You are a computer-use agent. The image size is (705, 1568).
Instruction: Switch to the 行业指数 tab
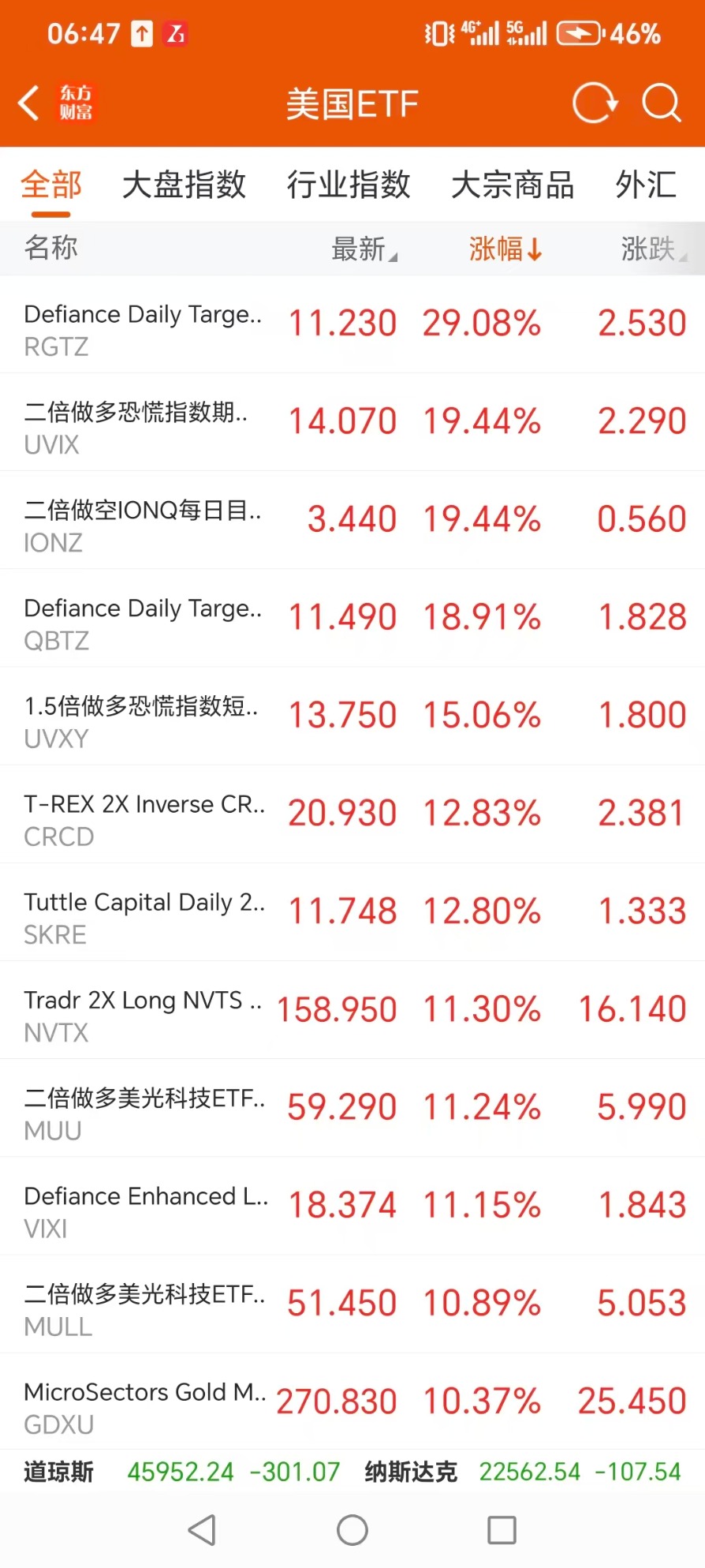coord(349,185)
